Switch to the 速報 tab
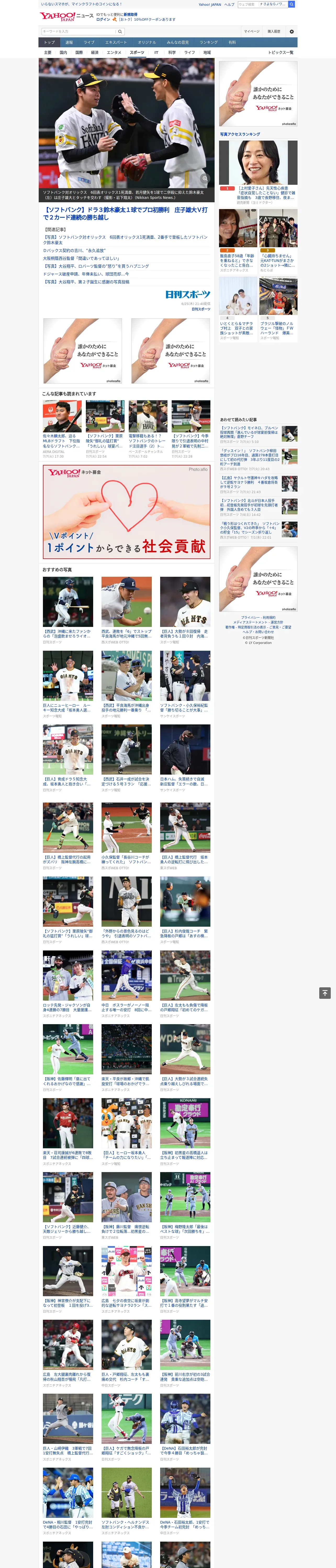The height and width of the screenshot is (1568, 336). coord(69,43)
